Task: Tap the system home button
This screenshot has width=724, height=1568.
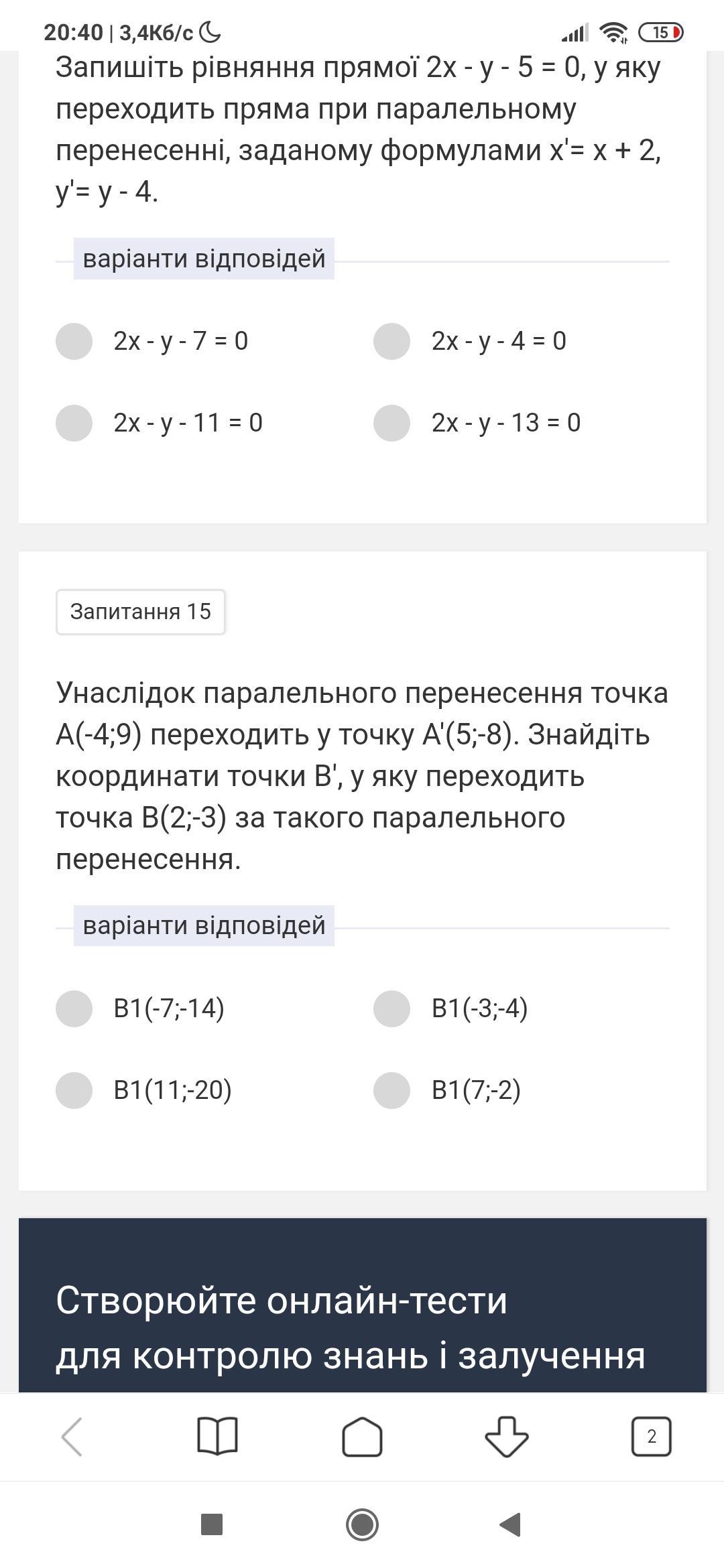Action: (x=362, y=1524)
